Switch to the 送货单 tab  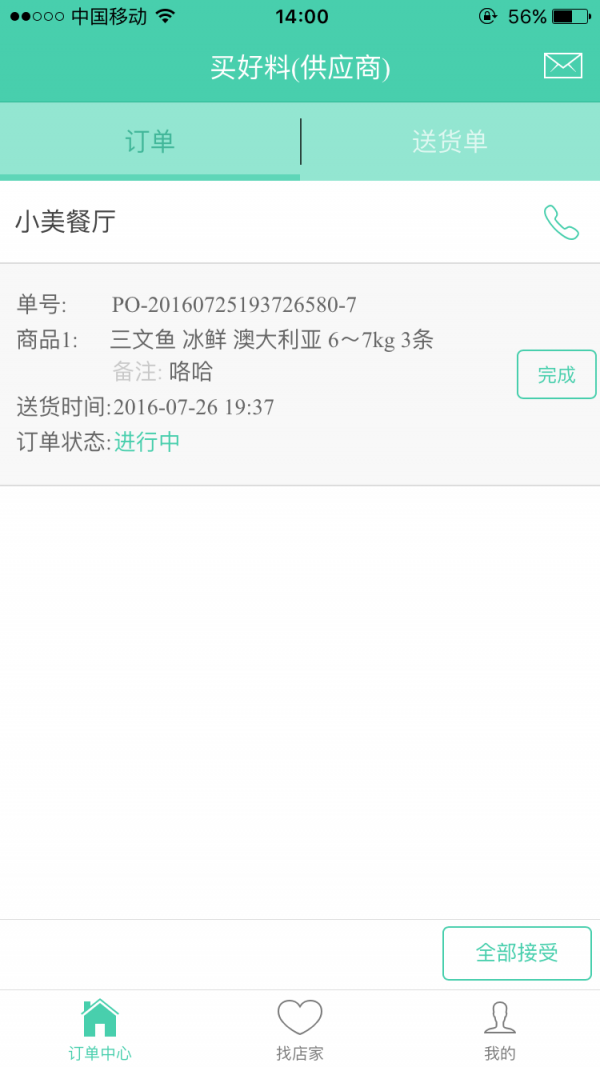(x=450, y=141)
